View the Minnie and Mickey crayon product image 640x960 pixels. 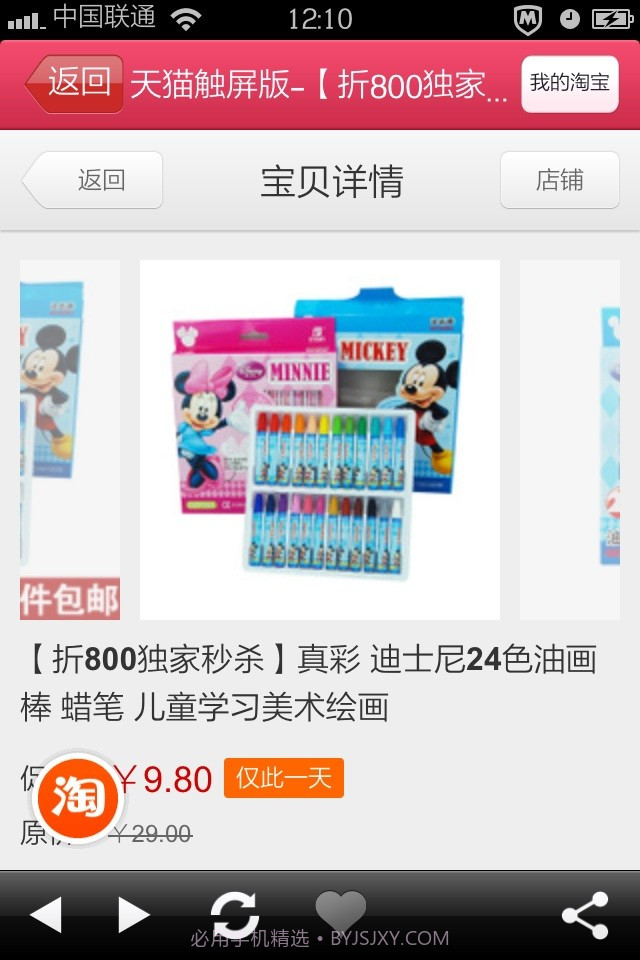coord(320,440)
